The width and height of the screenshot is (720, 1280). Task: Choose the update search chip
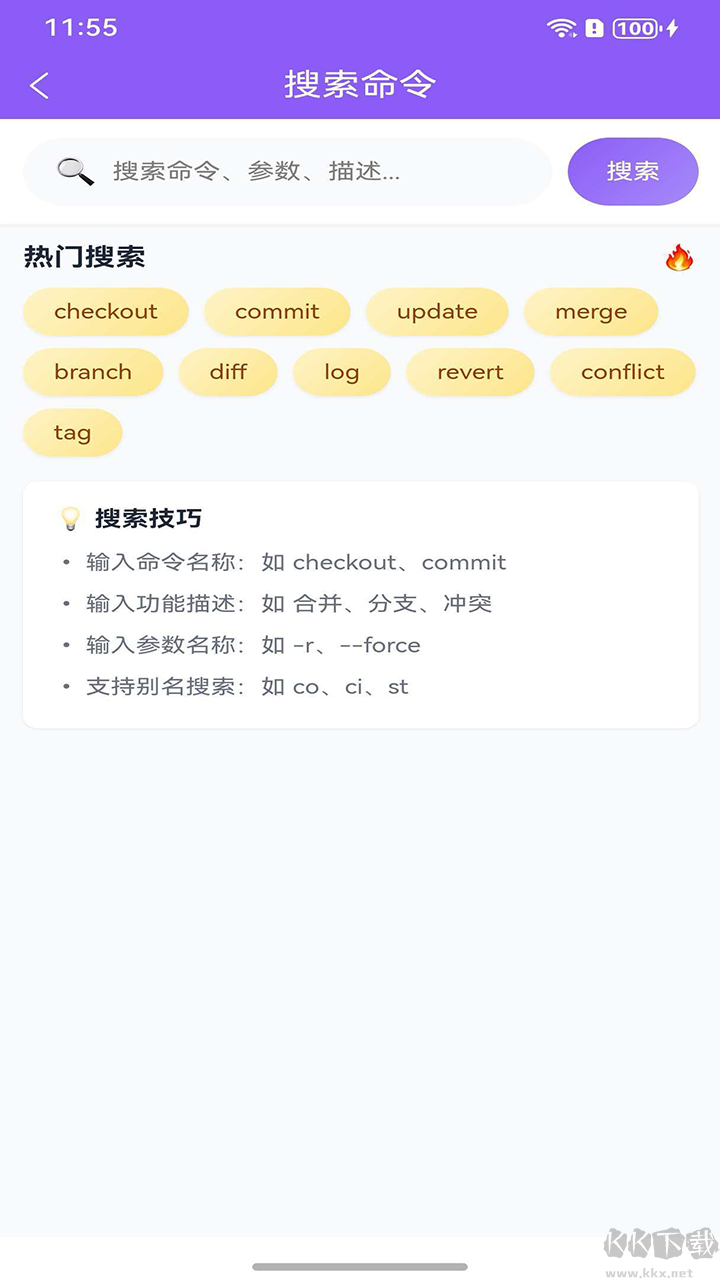click(x=437, y=312)
